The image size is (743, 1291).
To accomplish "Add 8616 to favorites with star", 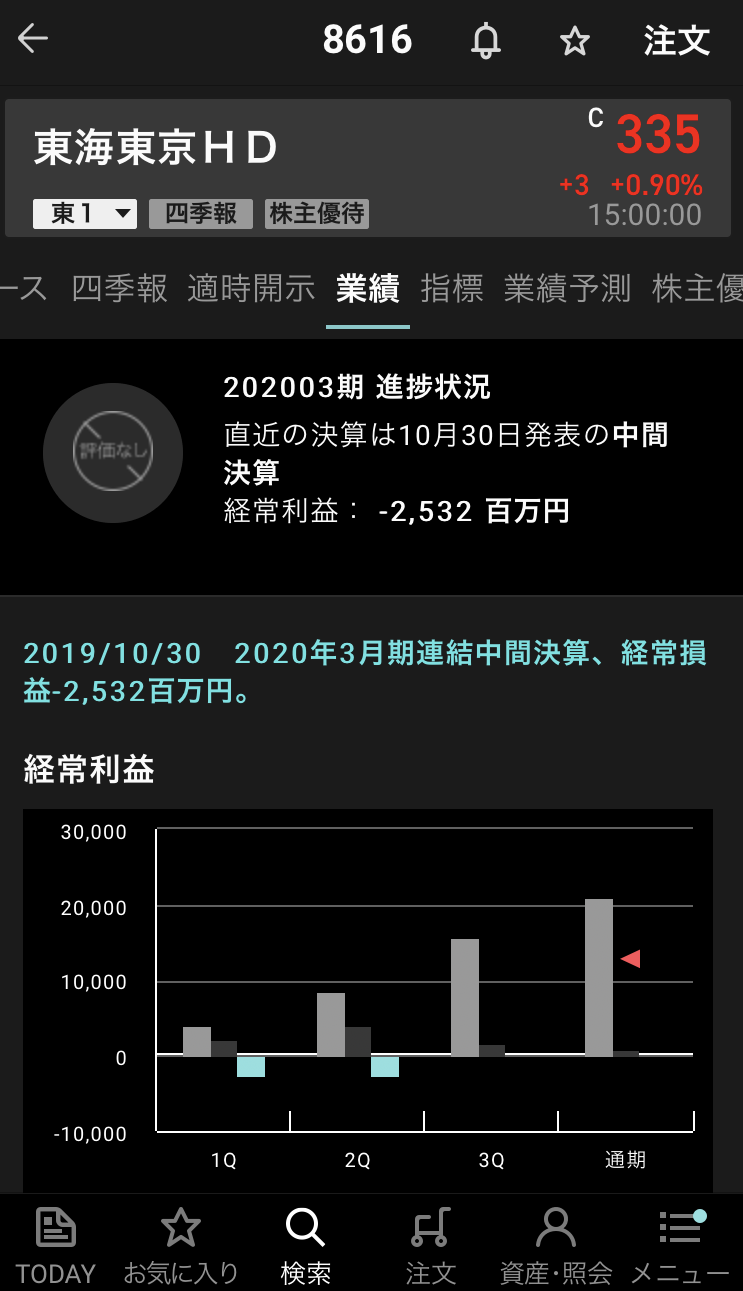I will click(x=574, y=41).
